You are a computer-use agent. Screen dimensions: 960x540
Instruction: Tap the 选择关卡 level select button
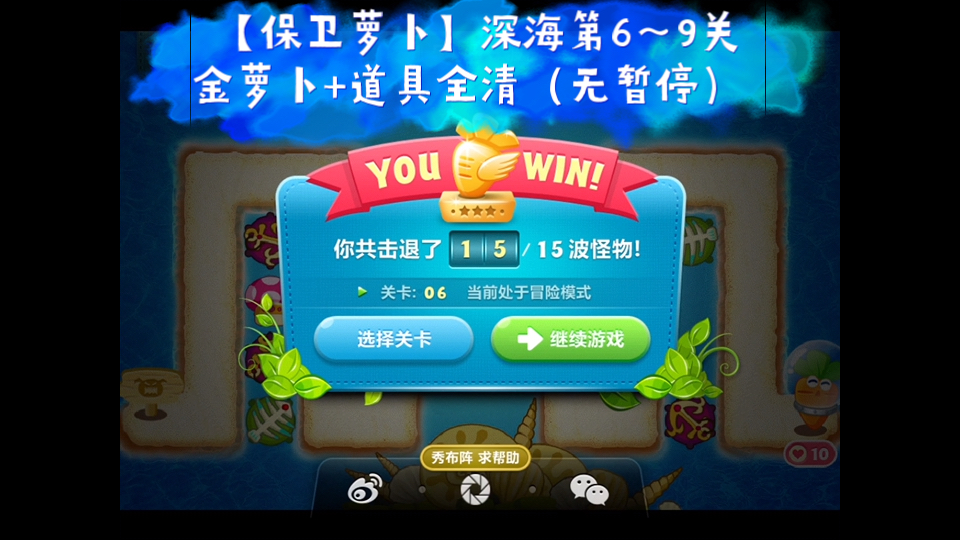393,339
